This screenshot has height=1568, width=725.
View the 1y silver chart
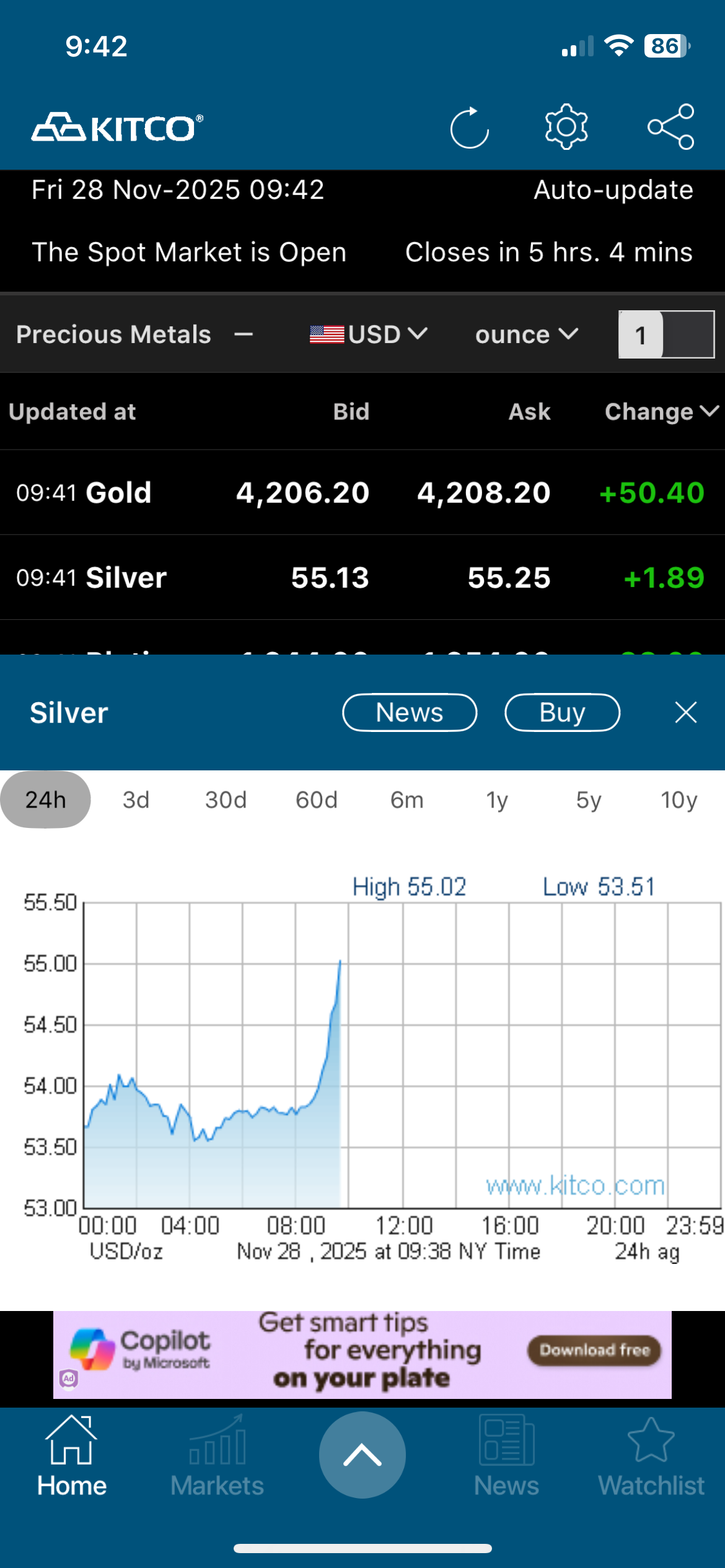(x=497, y=799)
